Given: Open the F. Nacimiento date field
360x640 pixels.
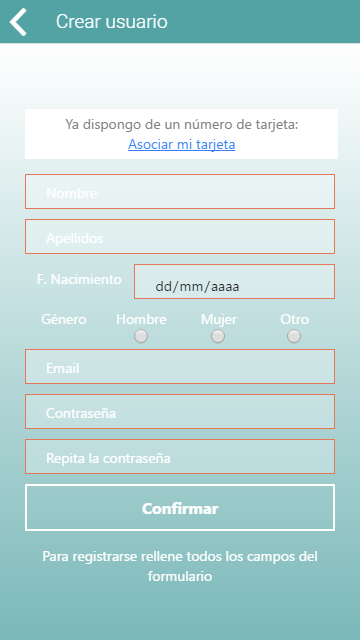Looking at the screenshot, I should [235, 281].
